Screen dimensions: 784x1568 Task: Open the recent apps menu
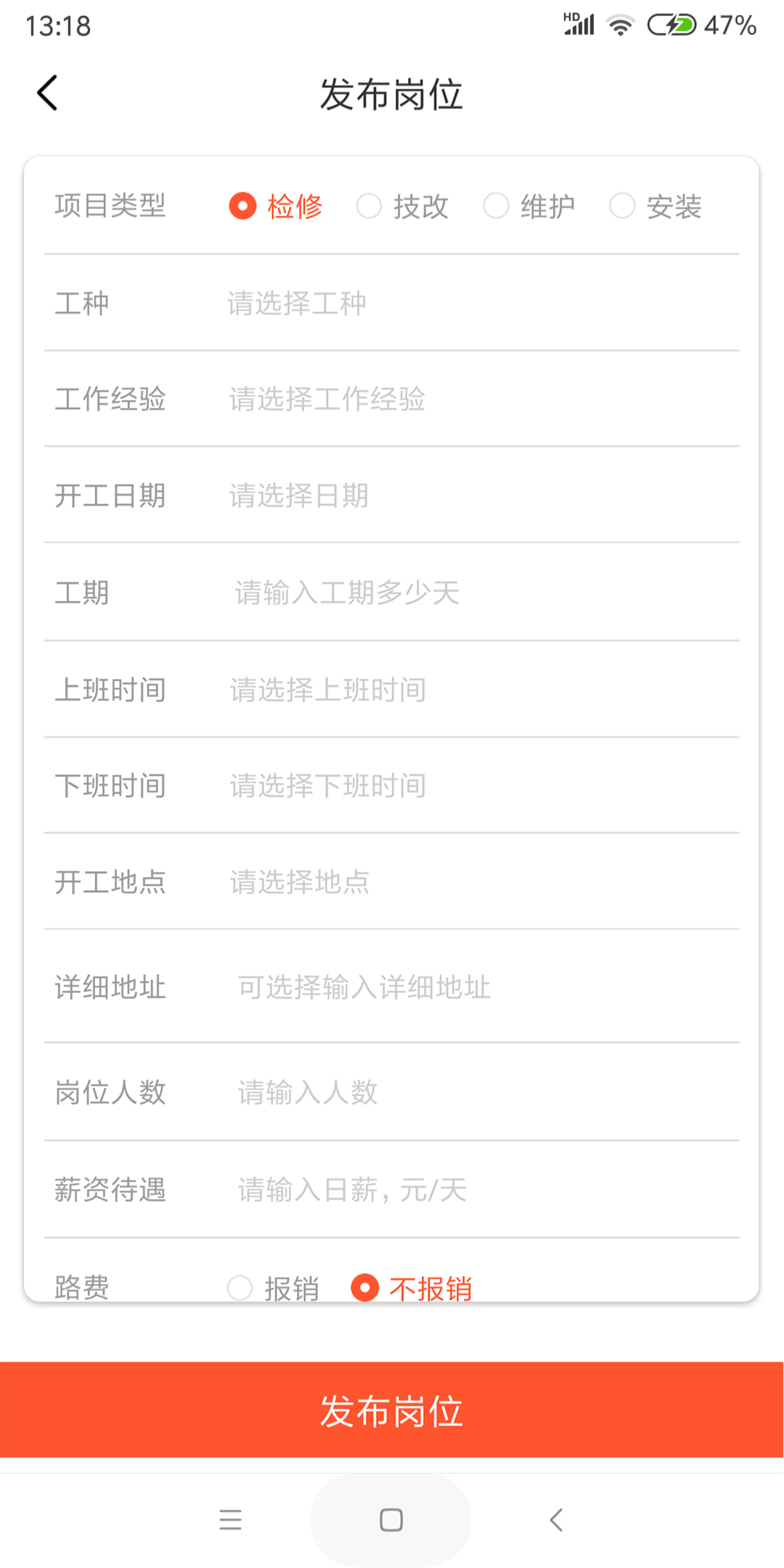click(230, 1520)
